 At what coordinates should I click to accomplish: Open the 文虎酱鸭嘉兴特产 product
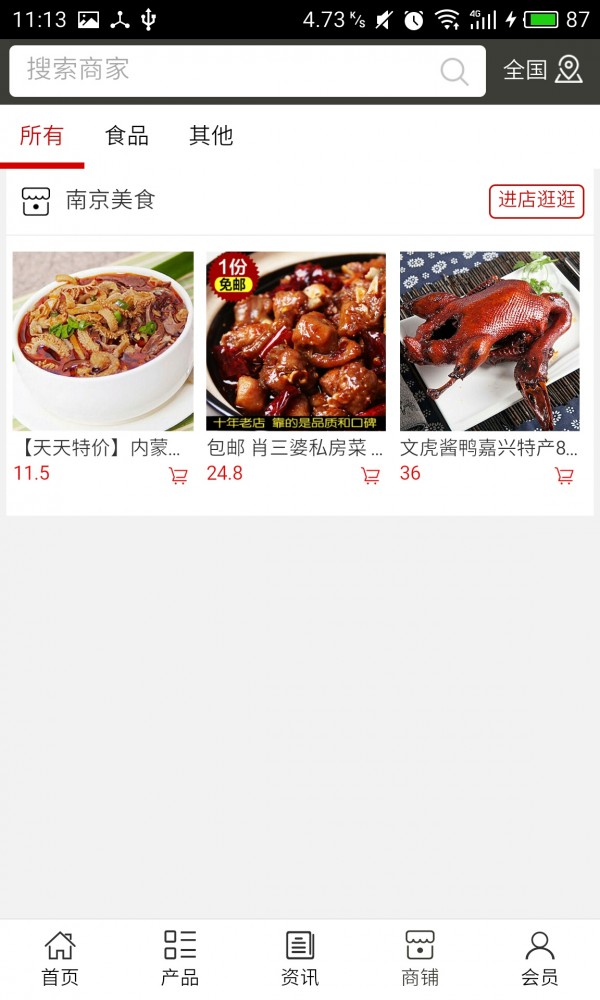pyautogui.click(x=490, y=341)
